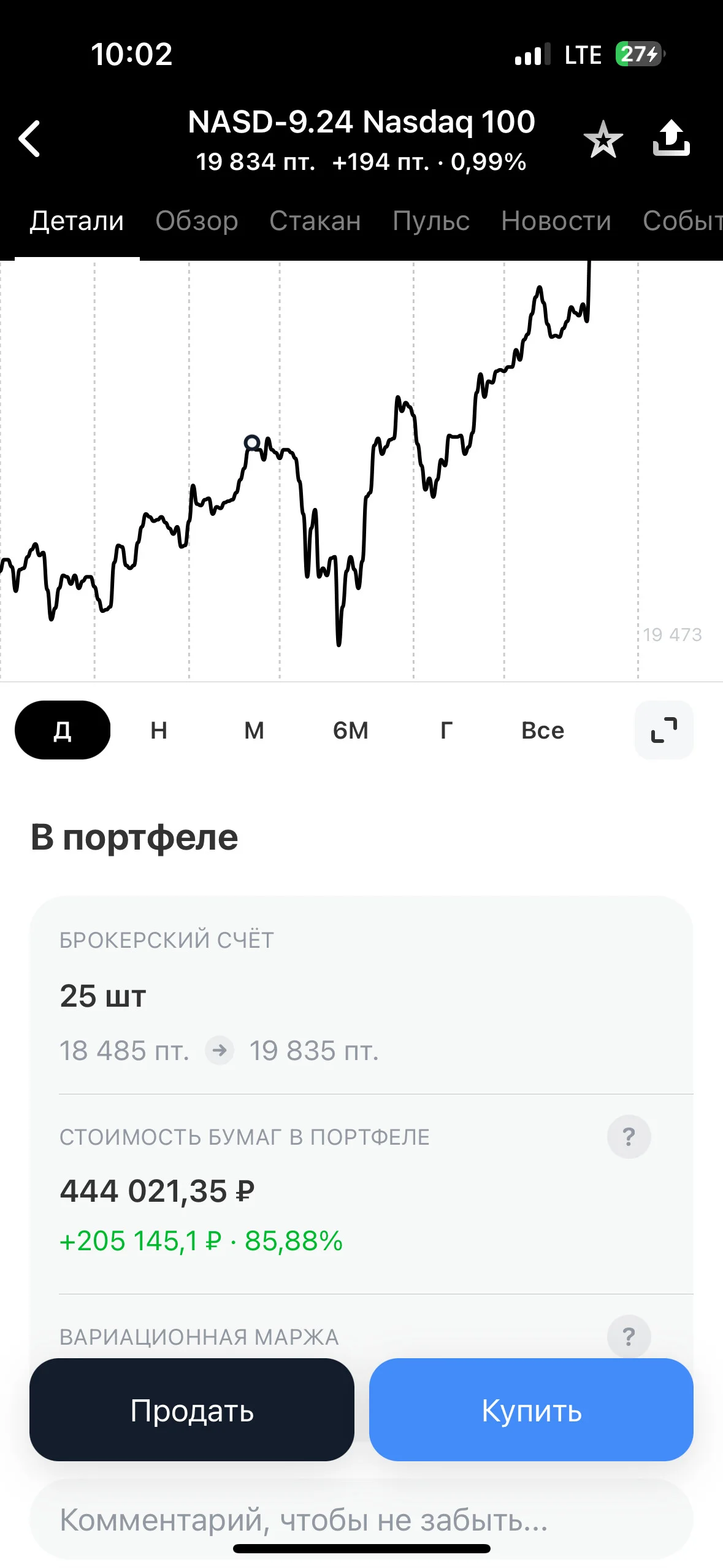Switch to the Пульс tab
Image resolution: width=723 pixels, height=1568 pixels.
[431, 221]
